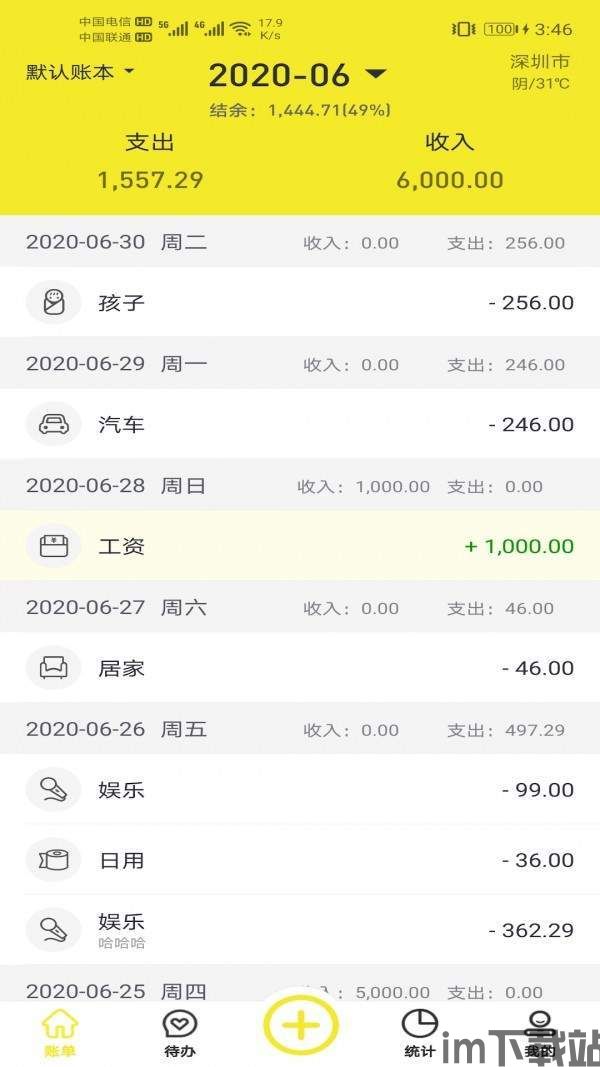The height and width of the screenshot is (1067, 600).
Task: Open the 默认账本 account book dropdown
Action: click(80, 71)
